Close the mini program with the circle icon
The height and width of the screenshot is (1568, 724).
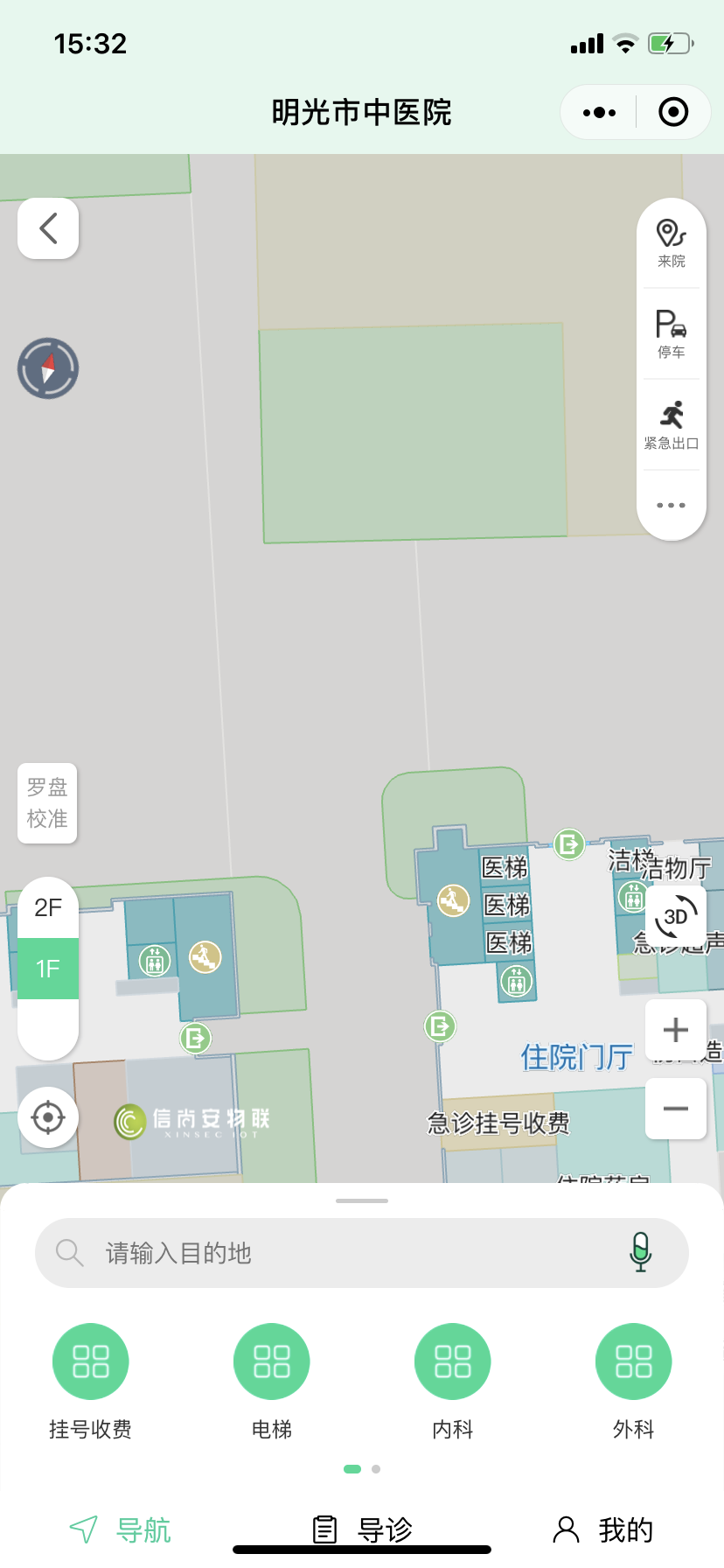coord(673,112)
